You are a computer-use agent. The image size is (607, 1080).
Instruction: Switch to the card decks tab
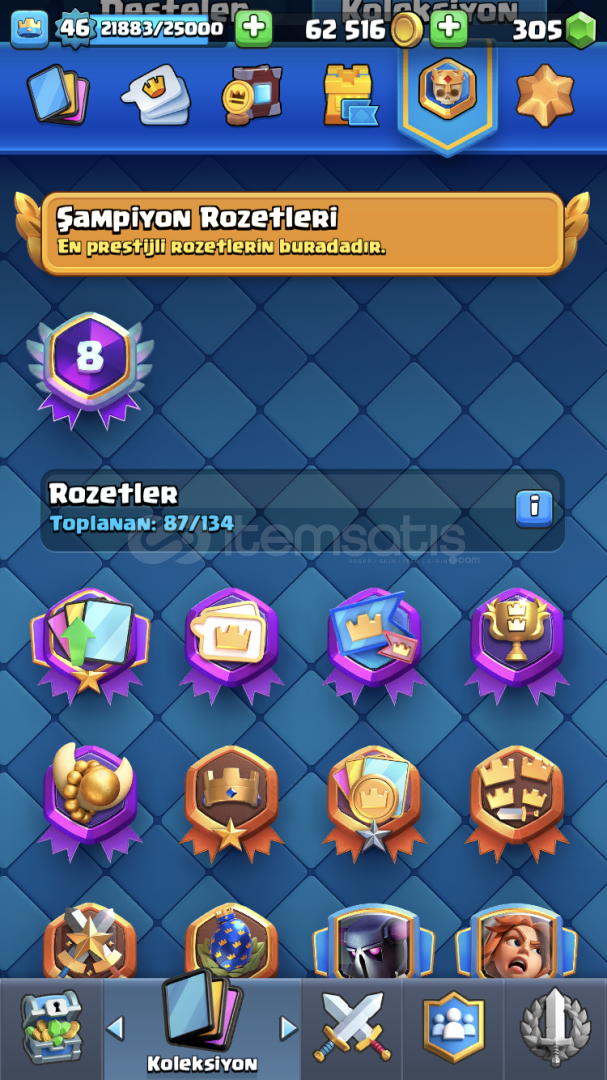point(59,96)
